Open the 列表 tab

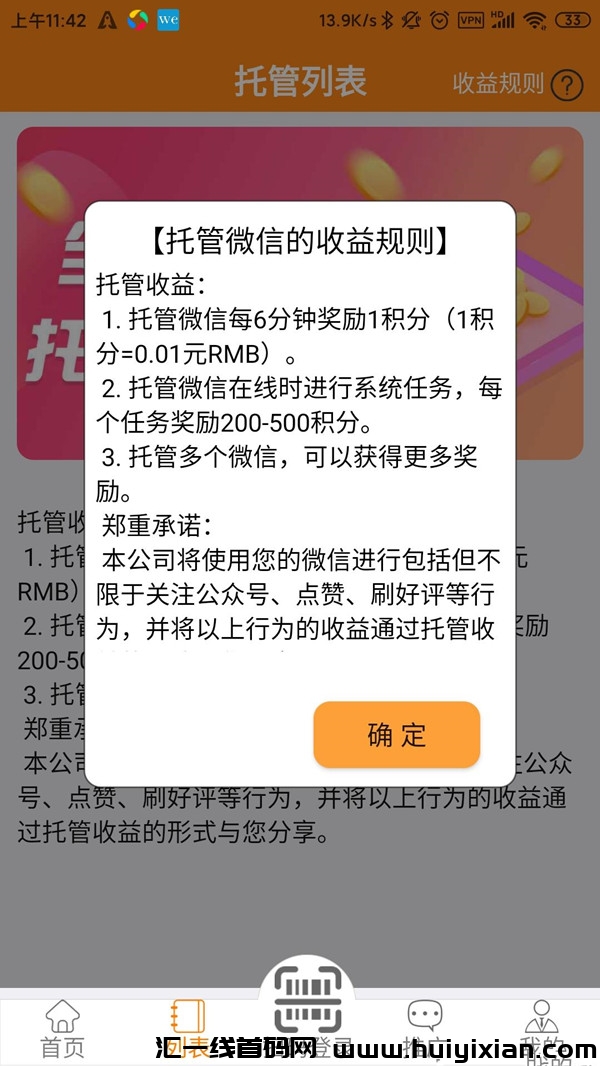pos(187,1026)
